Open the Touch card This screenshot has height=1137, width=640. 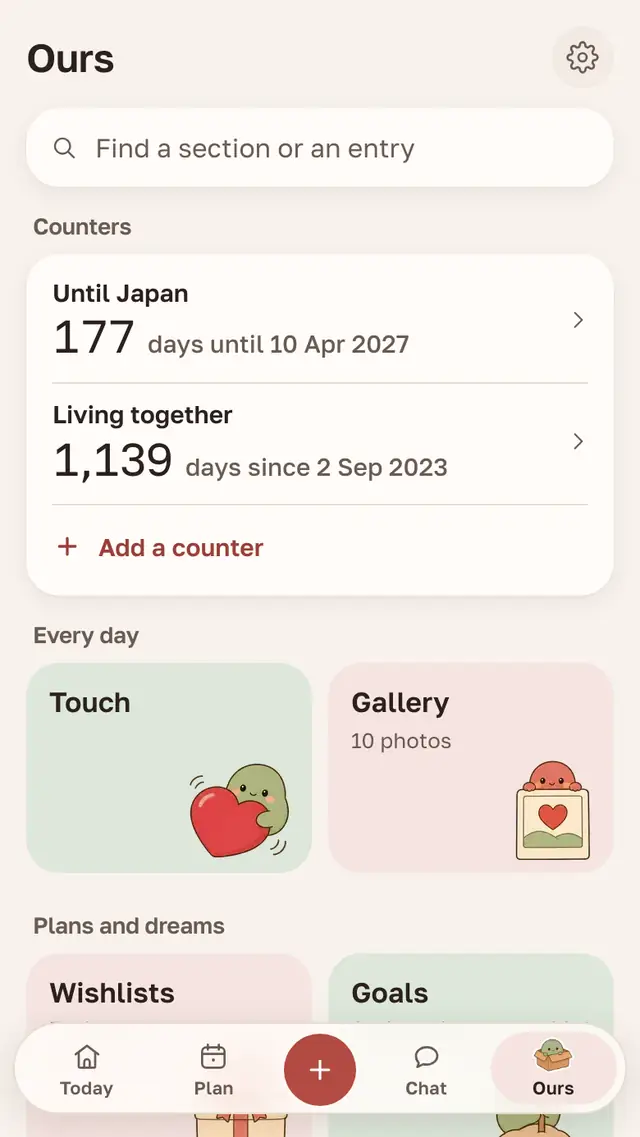click(169, 767)
